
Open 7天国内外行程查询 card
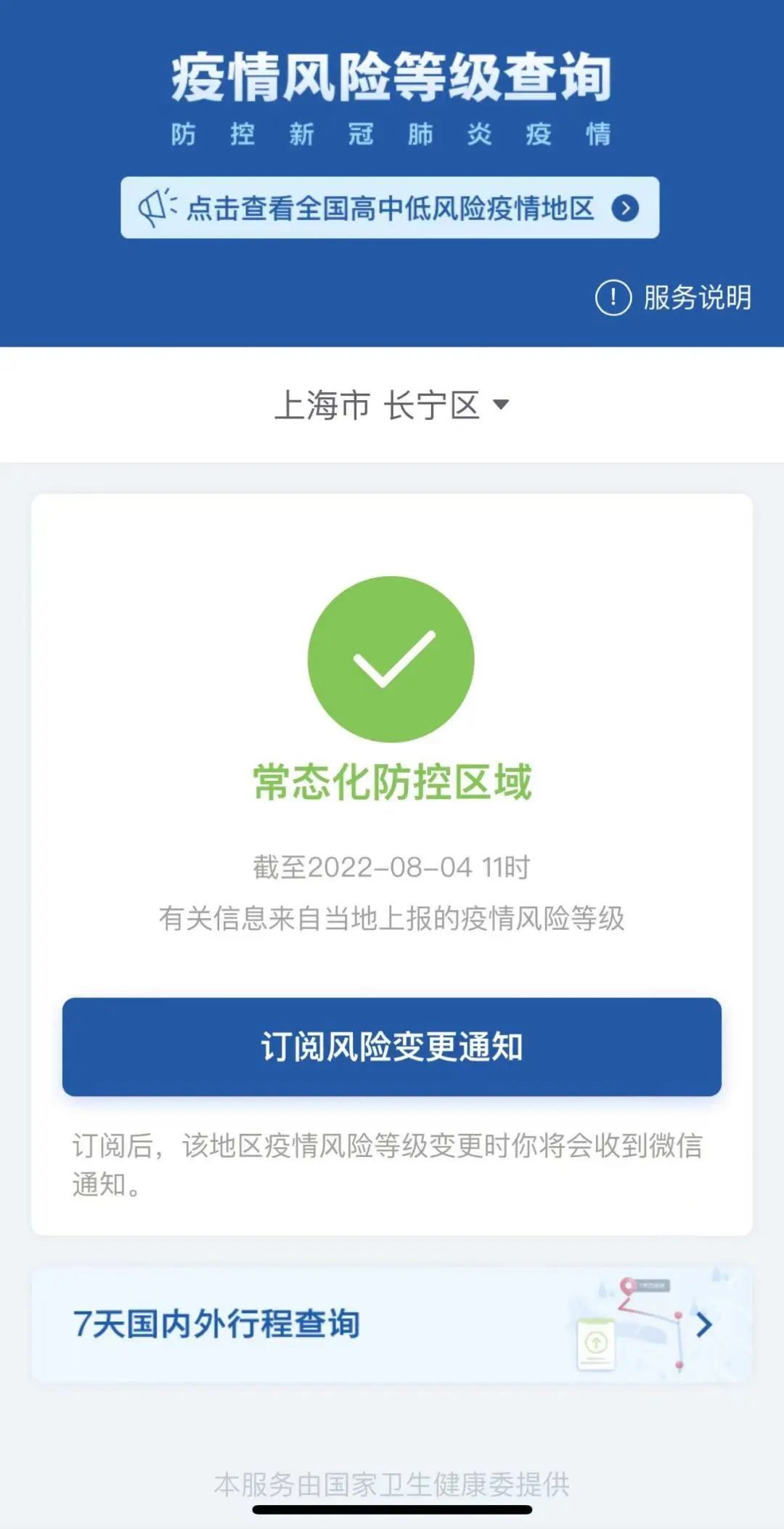(x=391, y=1324)
